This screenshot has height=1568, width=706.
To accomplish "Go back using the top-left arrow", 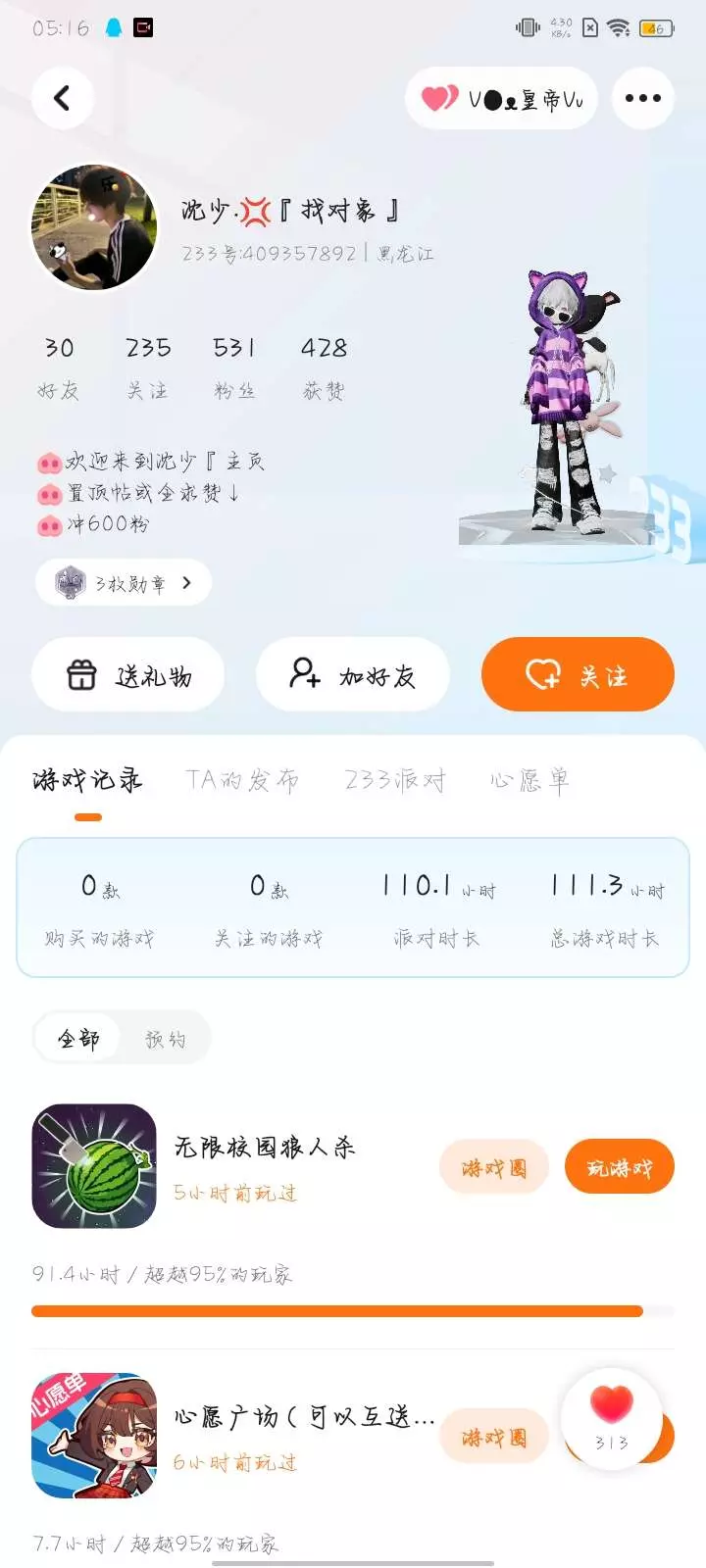I will coord(63,98).
